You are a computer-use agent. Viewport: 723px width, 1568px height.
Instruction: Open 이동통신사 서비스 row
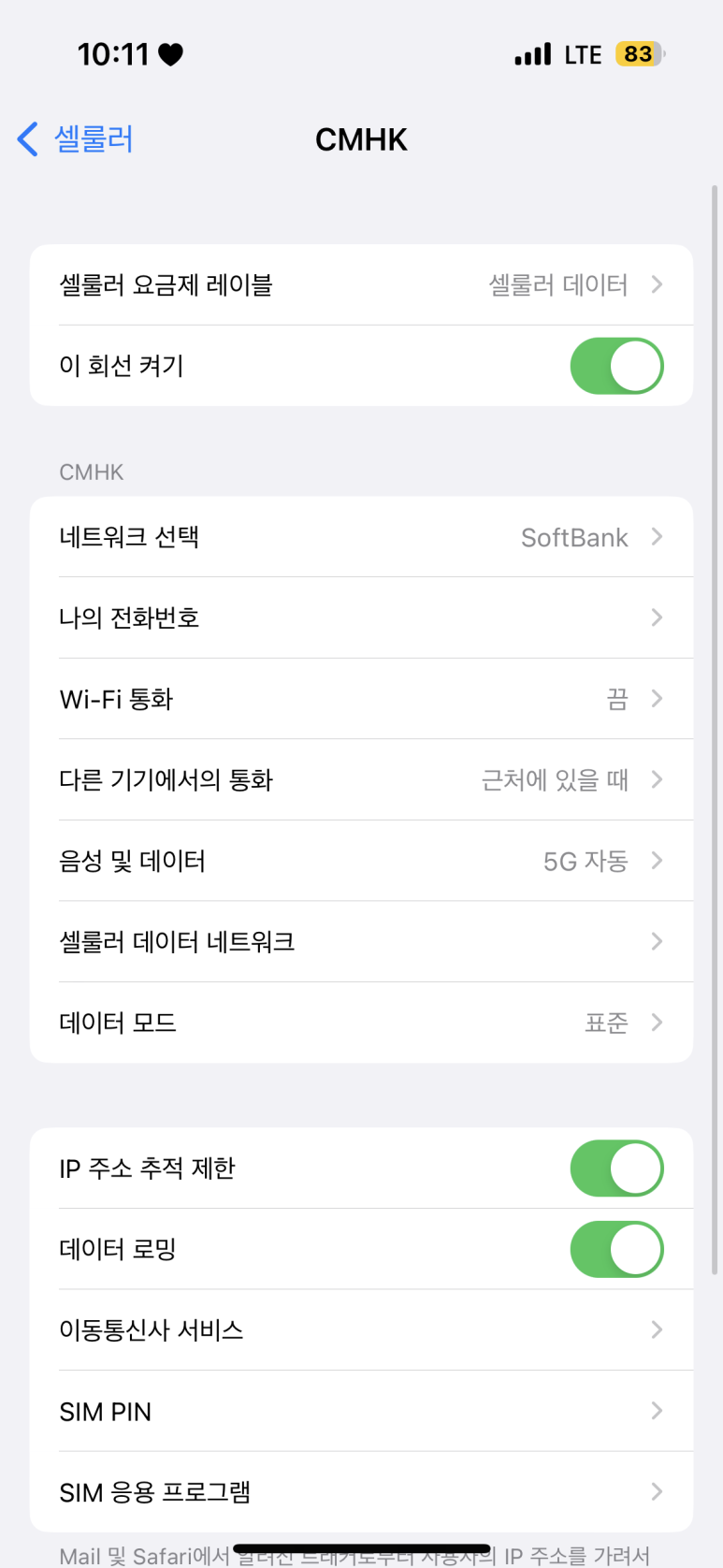361,1330
